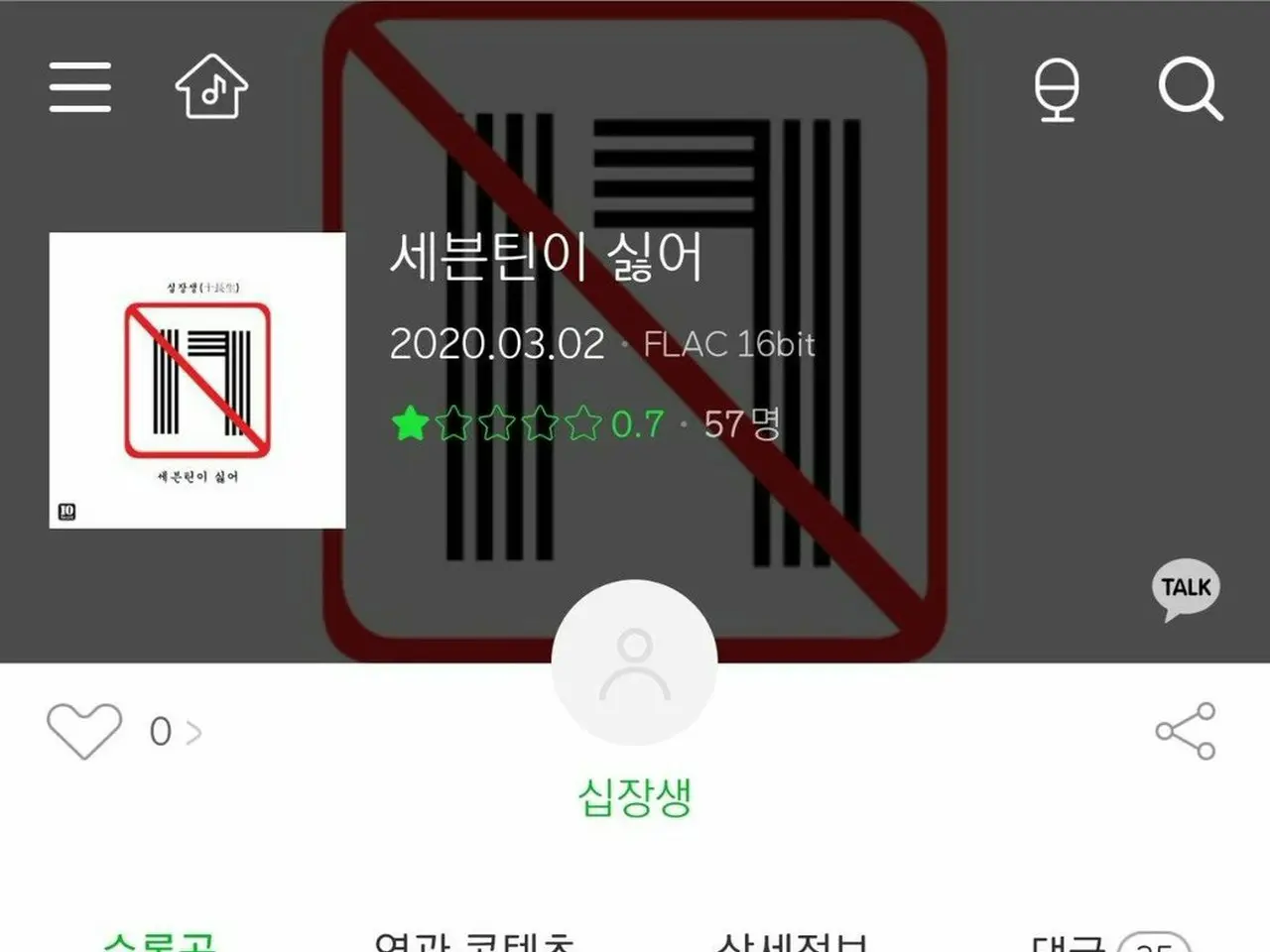Like this album with the heart

[x=84, y=731]
